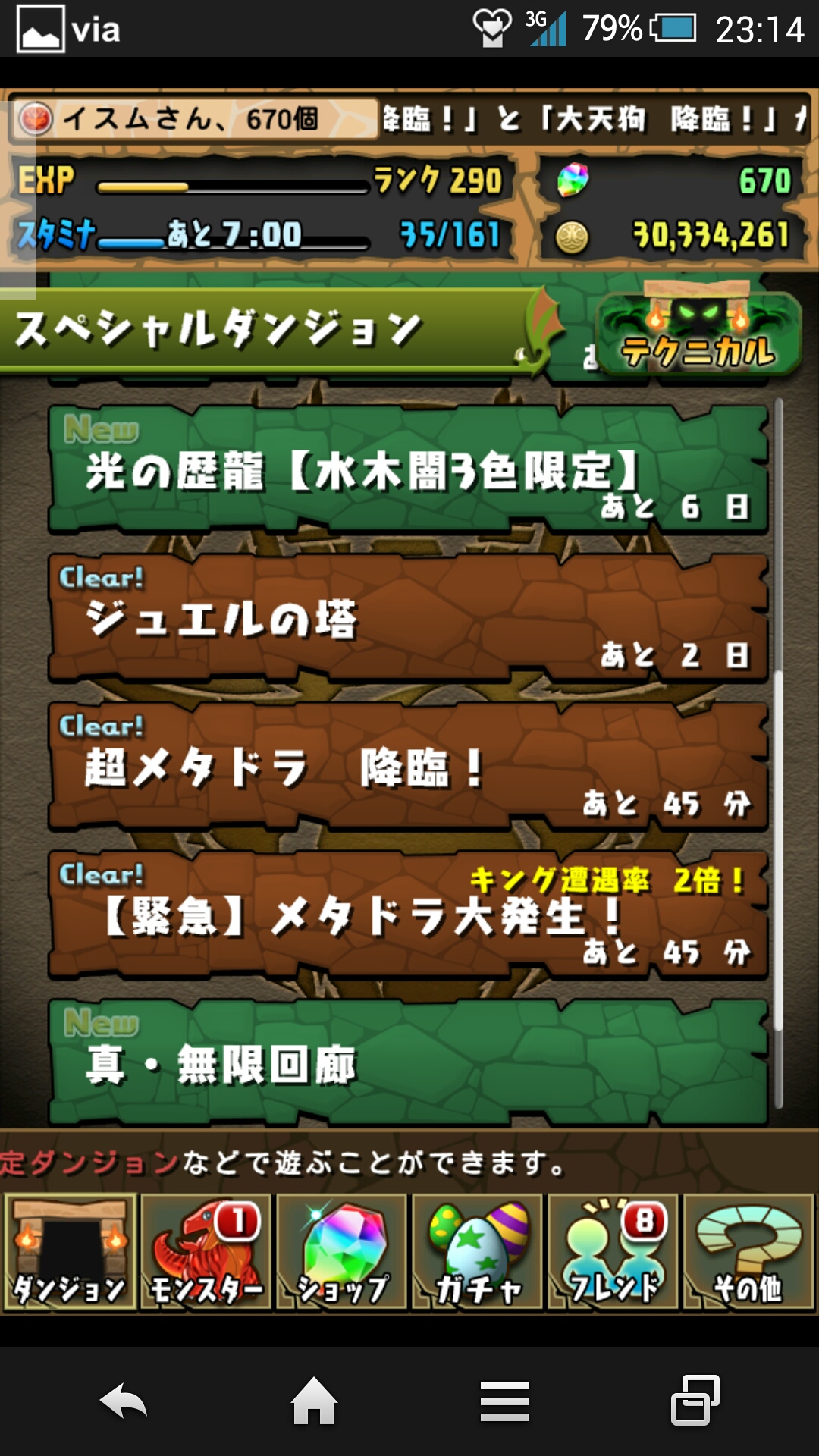Open the モンスター tab
Viewport: 819px width, 1456px height.
tap(206, 1253)
